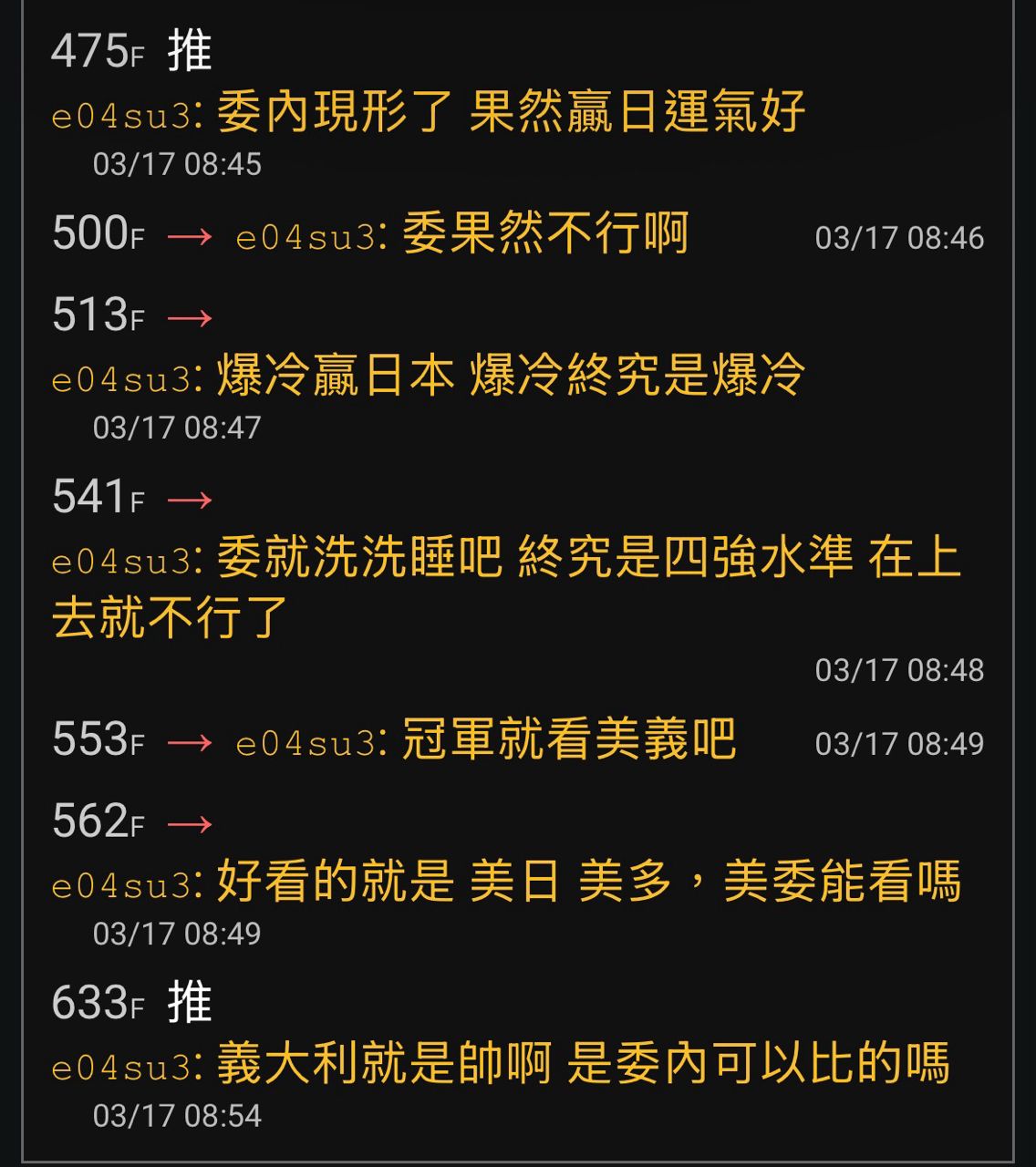Select the 562F comment 好看的就是 美日 美多
Viewport: 1036px width, 1167px height.
(588, 882)
